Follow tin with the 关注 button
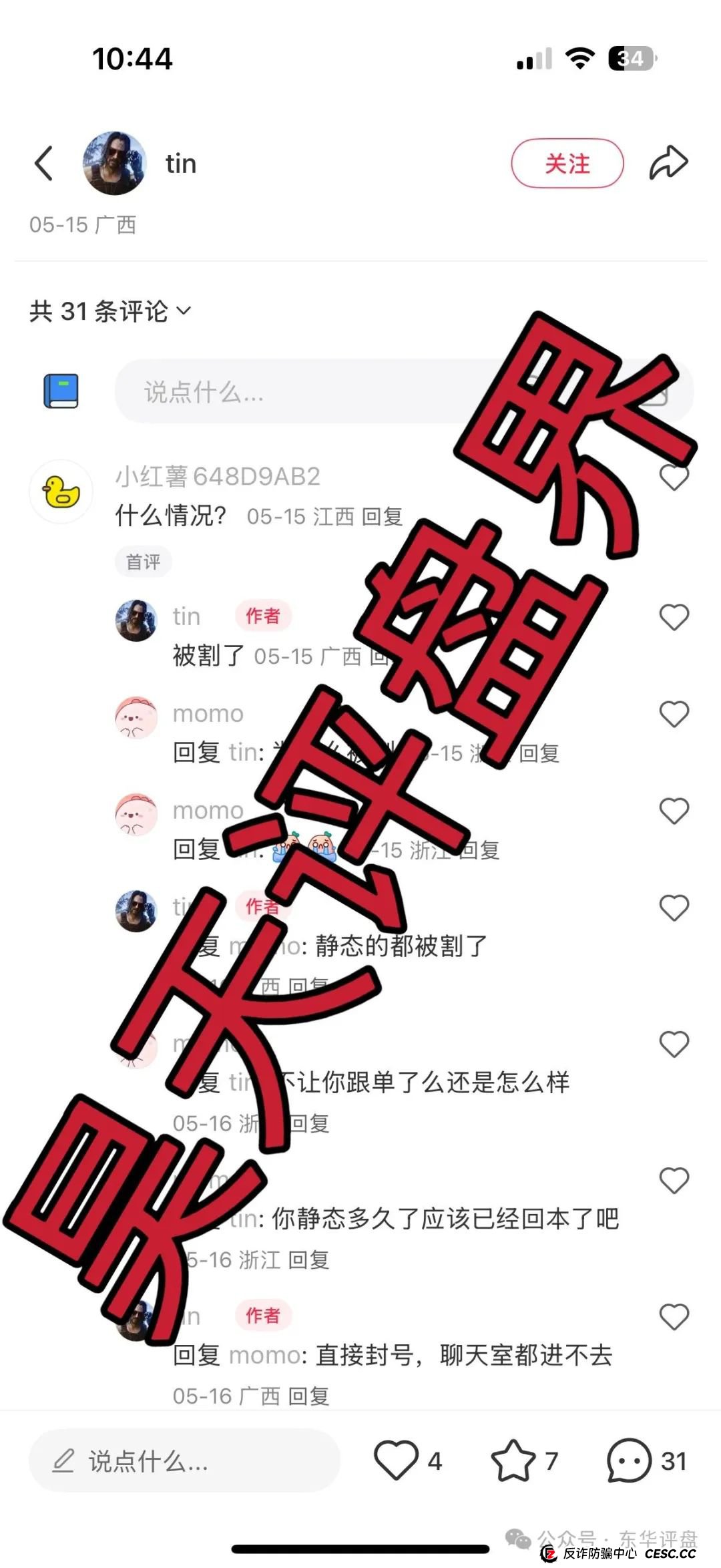The image size is (721, 1568). click(x=567, y=164)
